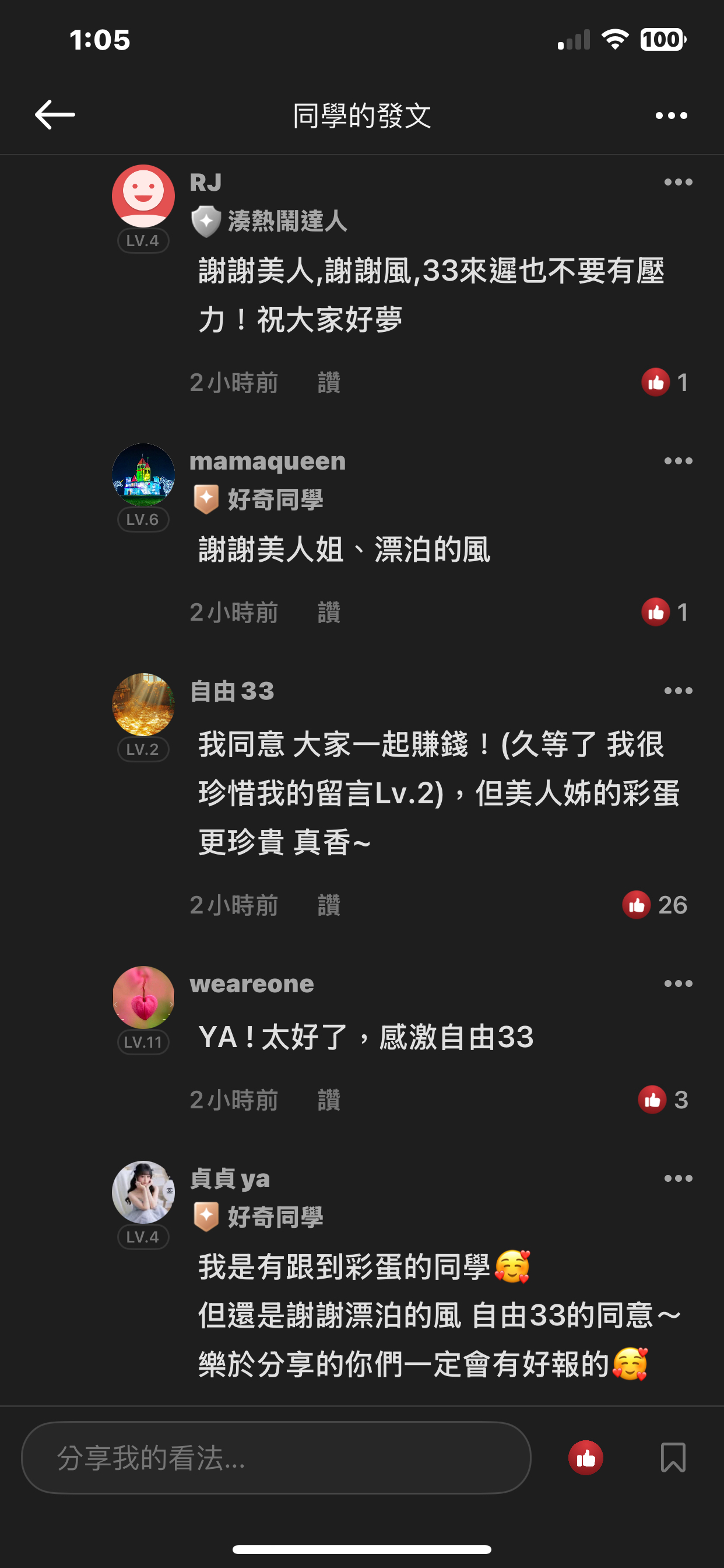This screenshot has height=1568, width=724.
Task: Open the post overflow menu in header
Action: pyautogui.click(x=671, y=115)
